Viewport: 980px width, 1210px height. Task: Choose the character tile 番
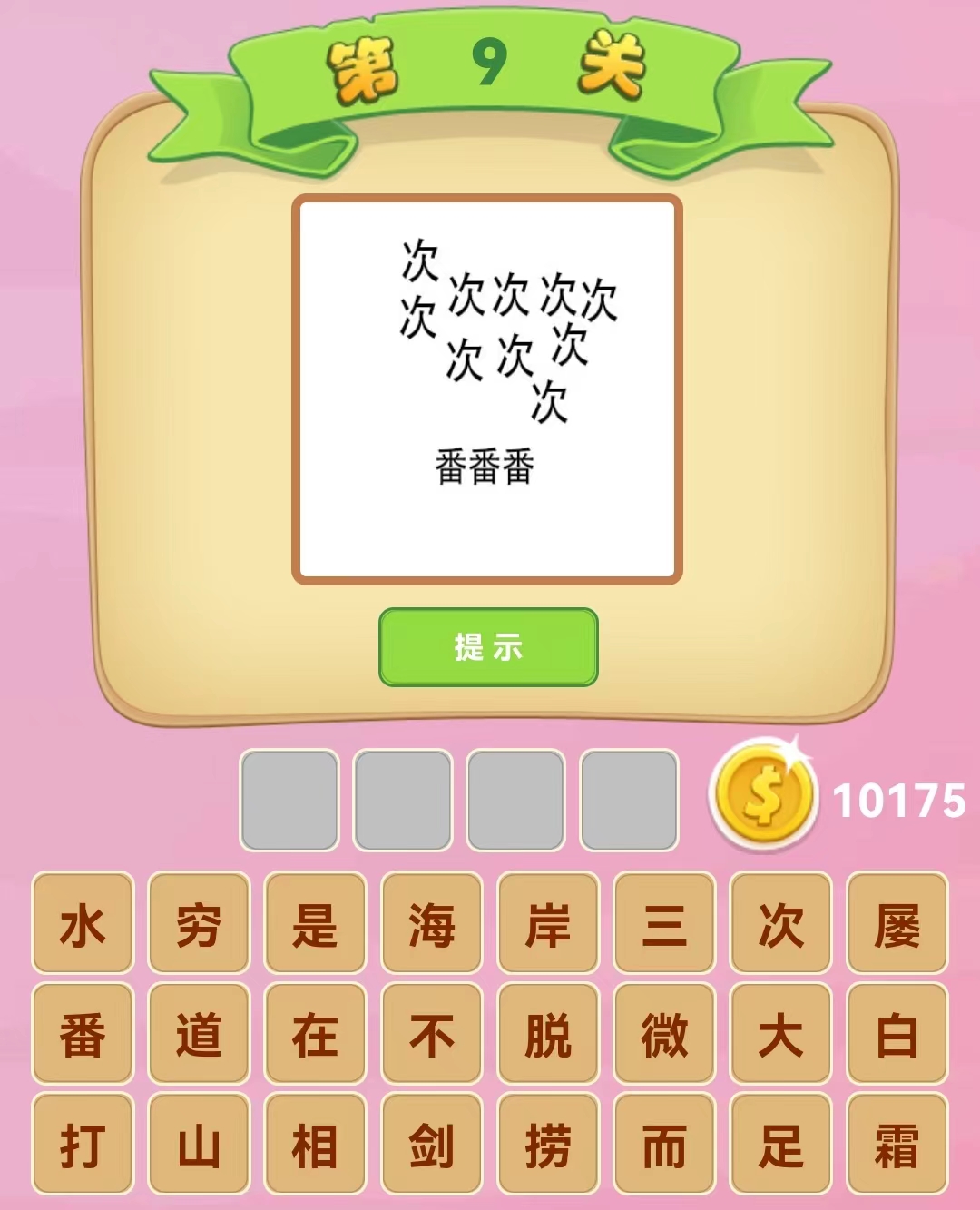[x=83, y=1035]
